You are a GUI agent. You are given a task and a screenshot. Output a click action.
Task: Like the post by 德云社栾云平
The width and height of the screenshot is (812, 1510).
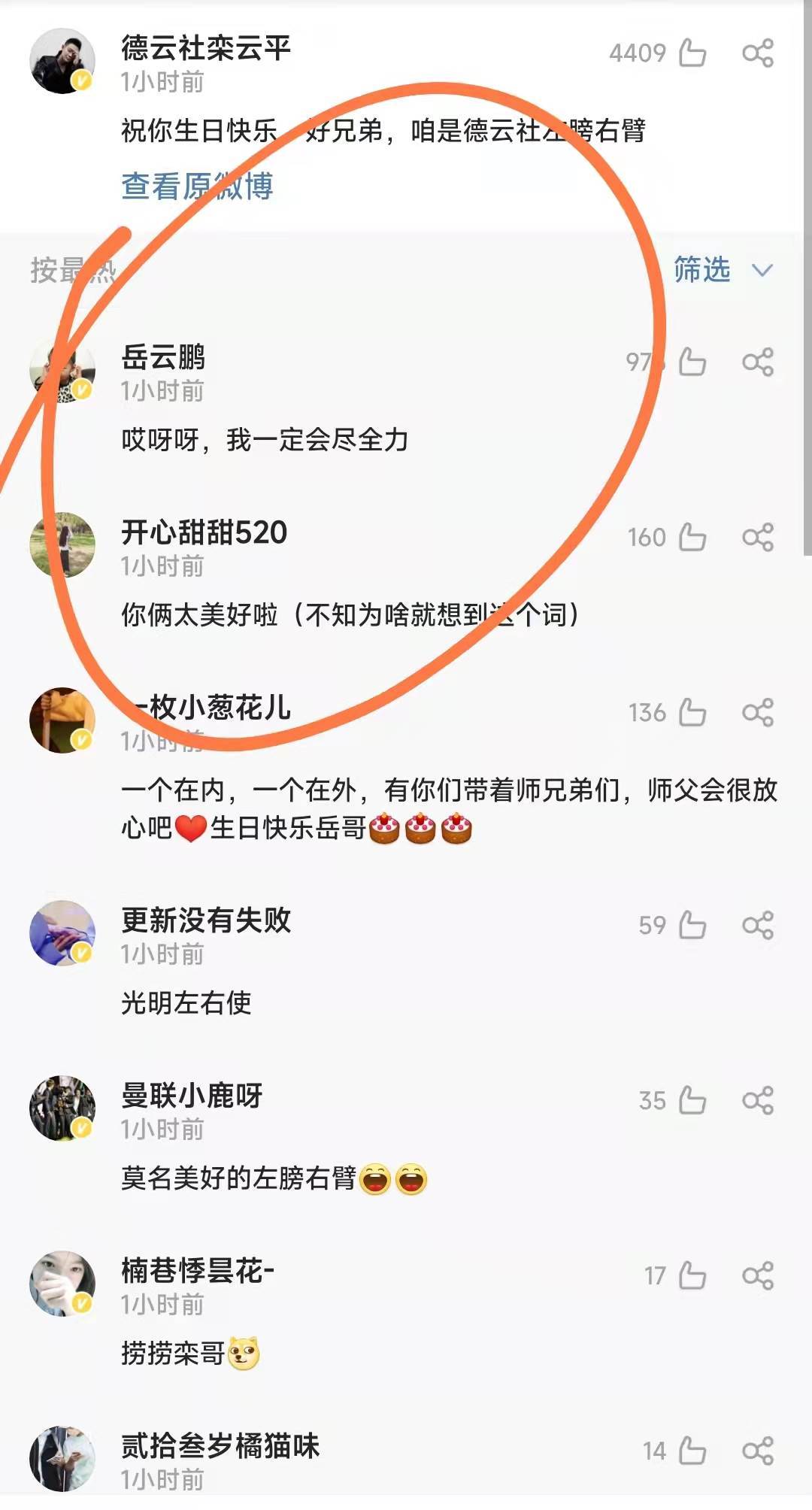692,53
